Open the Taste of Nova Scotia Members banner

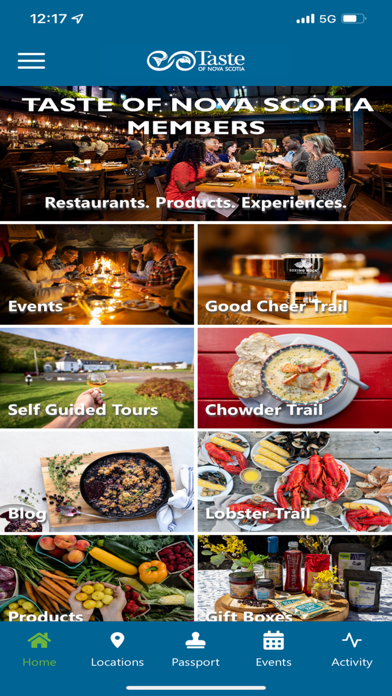[x=196, y=153]
